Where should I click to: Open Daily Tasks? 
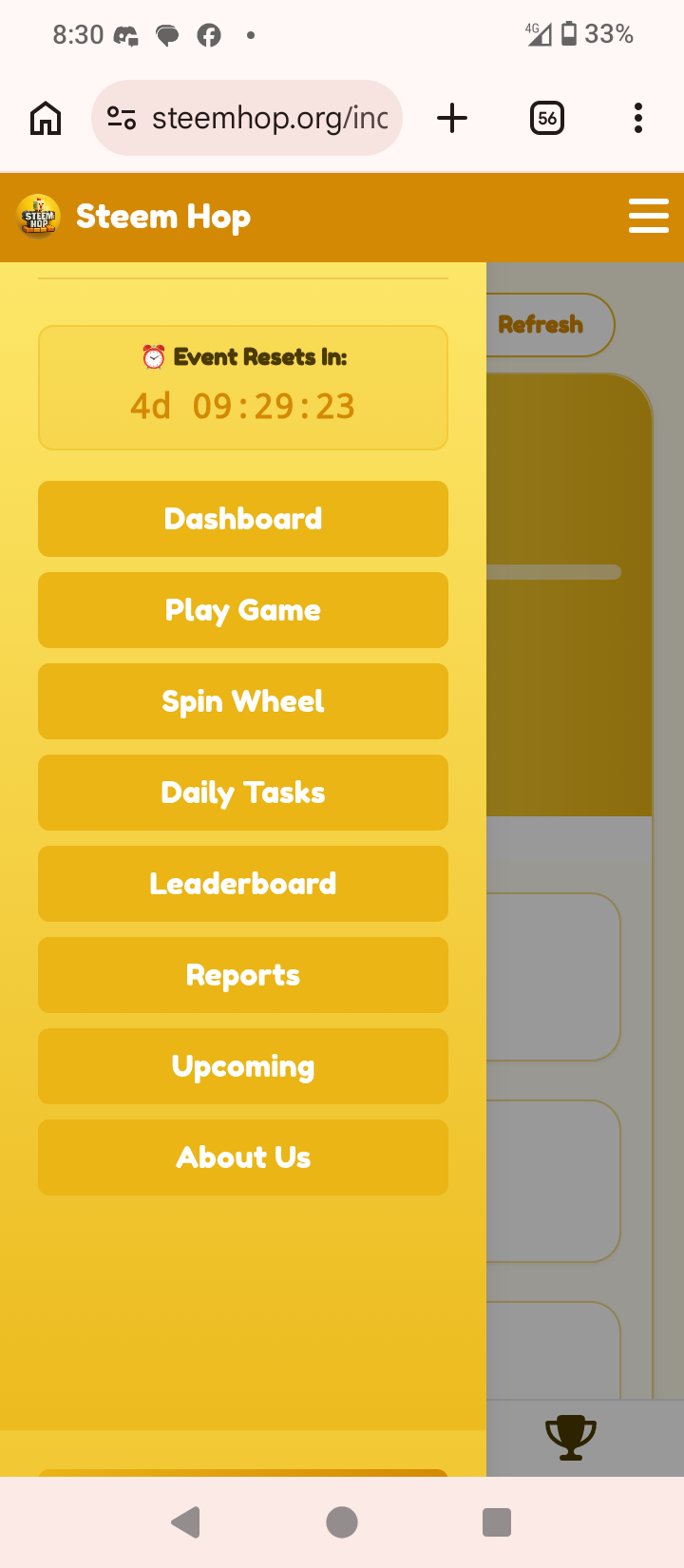click(x=243, y=793)
